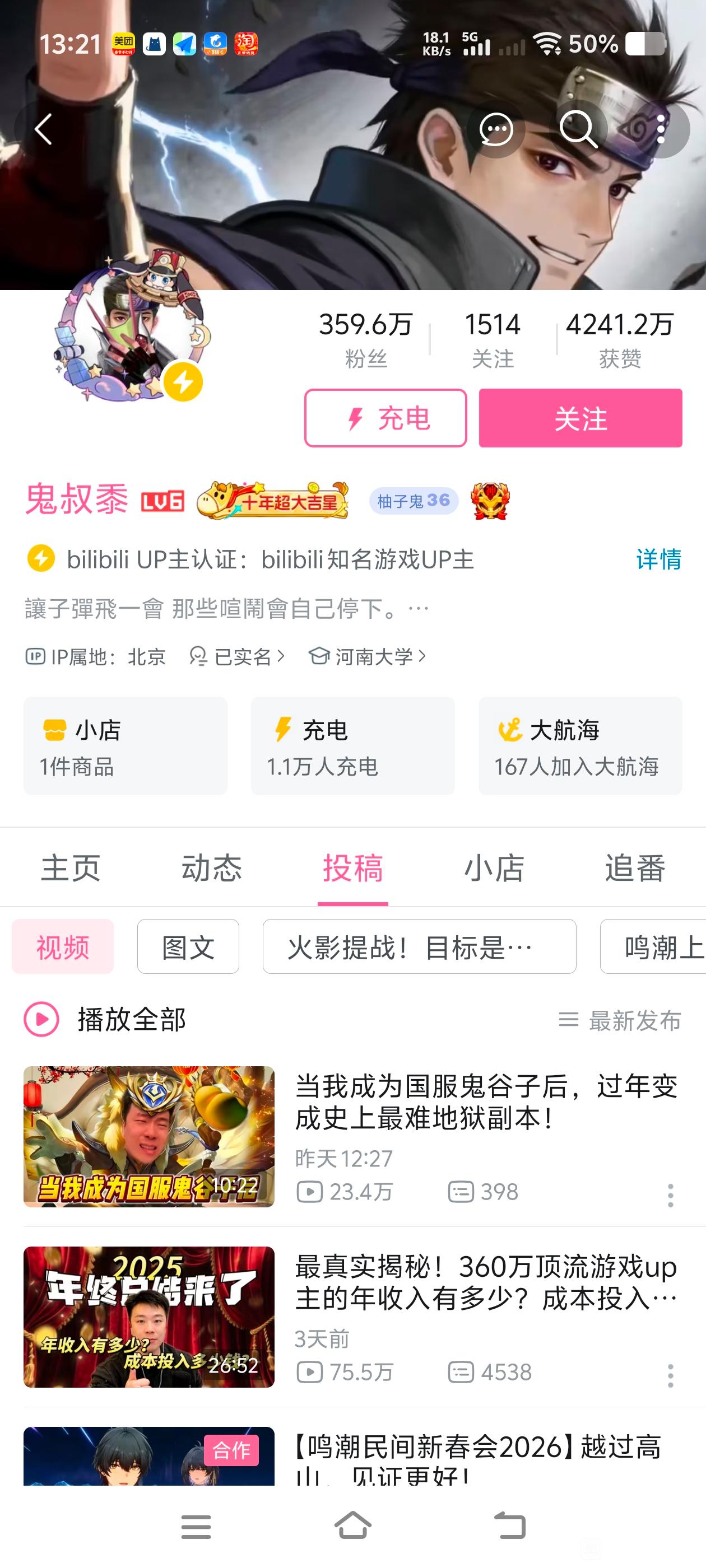Tap the 充电 button beside 关注
The height and width of the screenshot is (1568, 706).
385,418
